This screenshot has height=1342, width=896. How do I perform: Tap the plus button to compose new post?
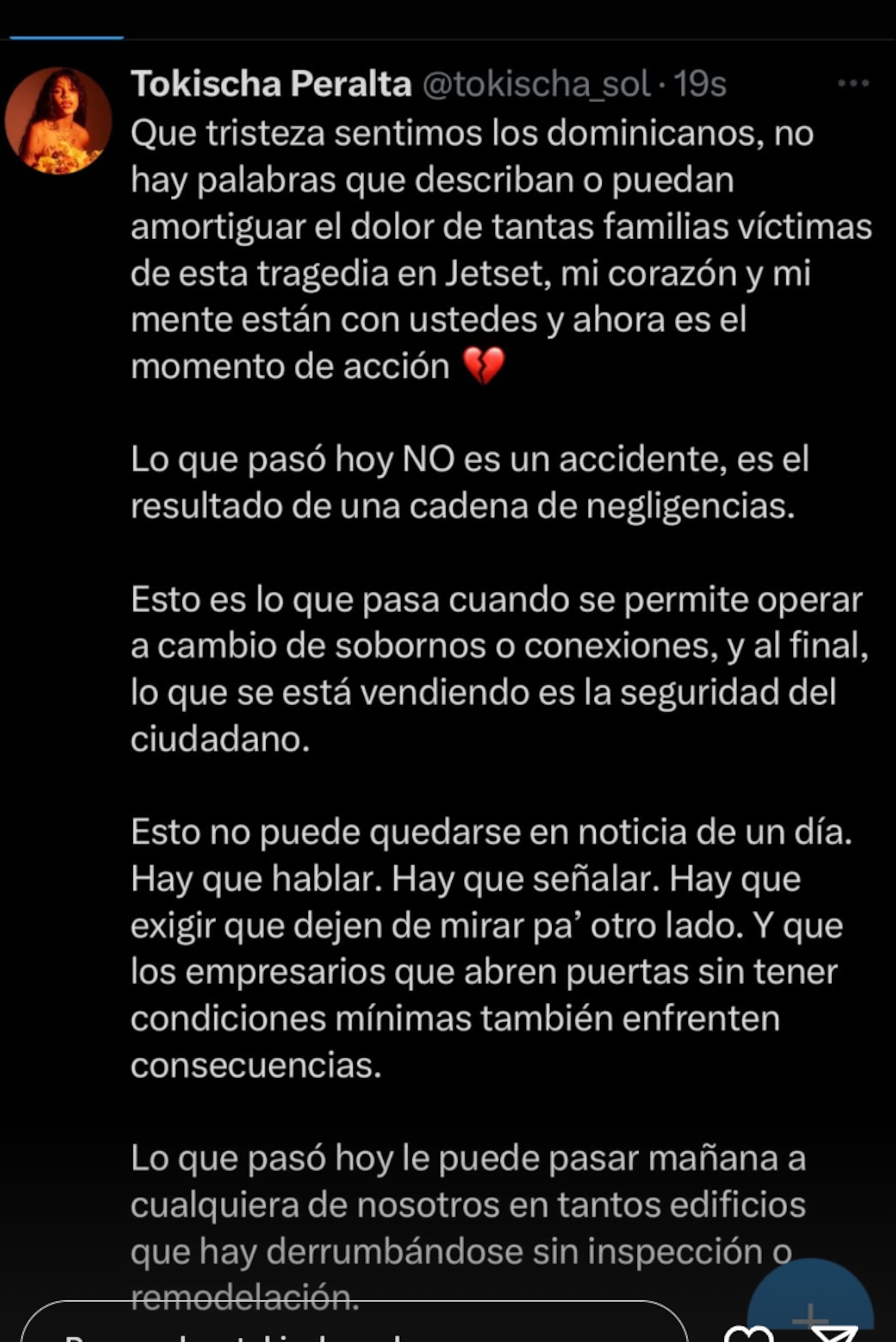pos(811,1320)
